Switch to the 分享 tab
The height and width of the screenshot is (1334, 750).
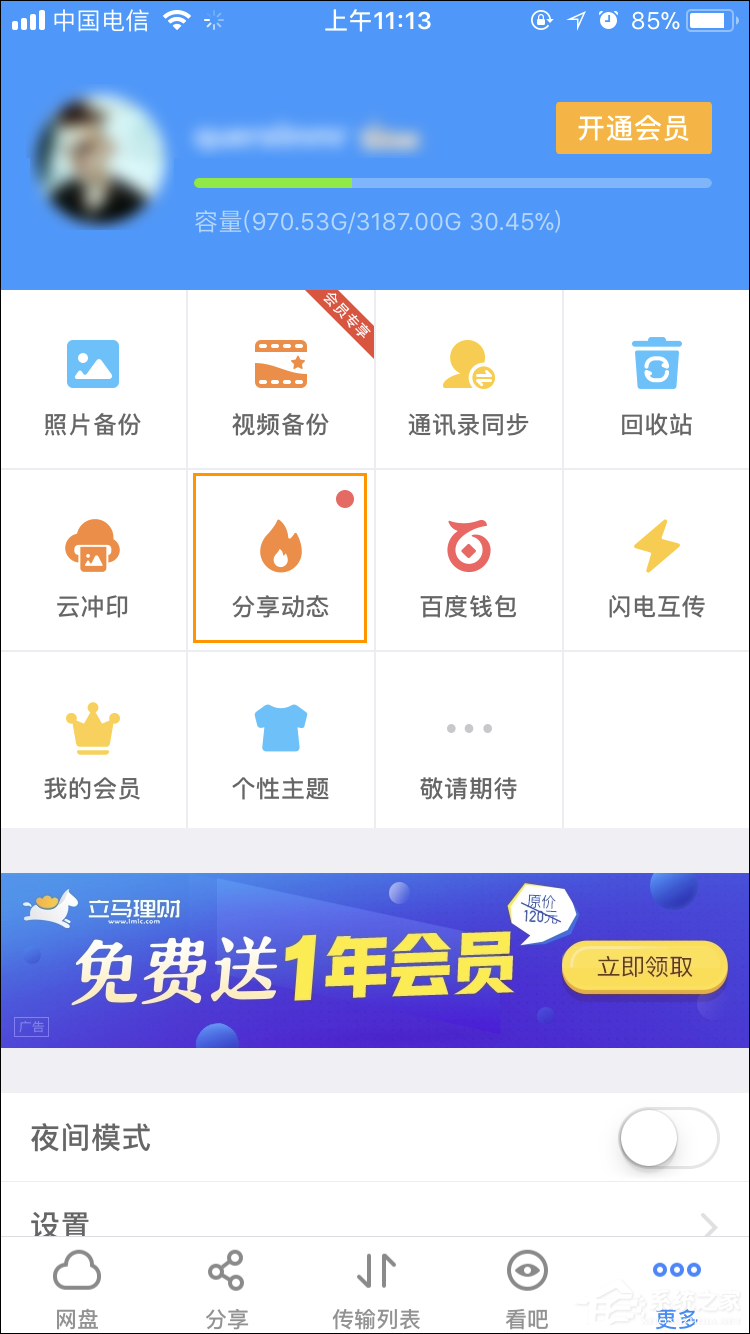coord(225,1287)
